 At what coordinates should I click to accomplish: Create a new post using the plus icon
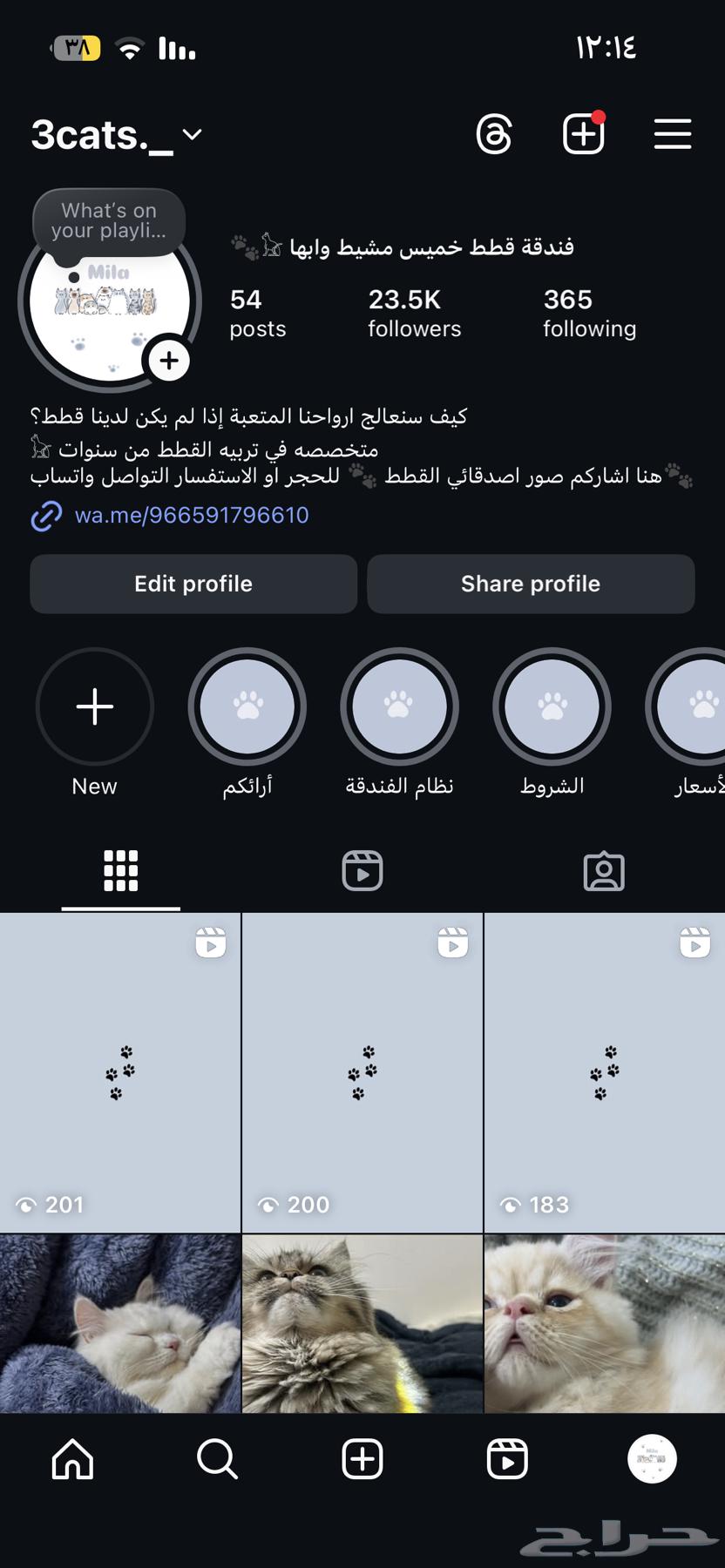pos(583,133)
